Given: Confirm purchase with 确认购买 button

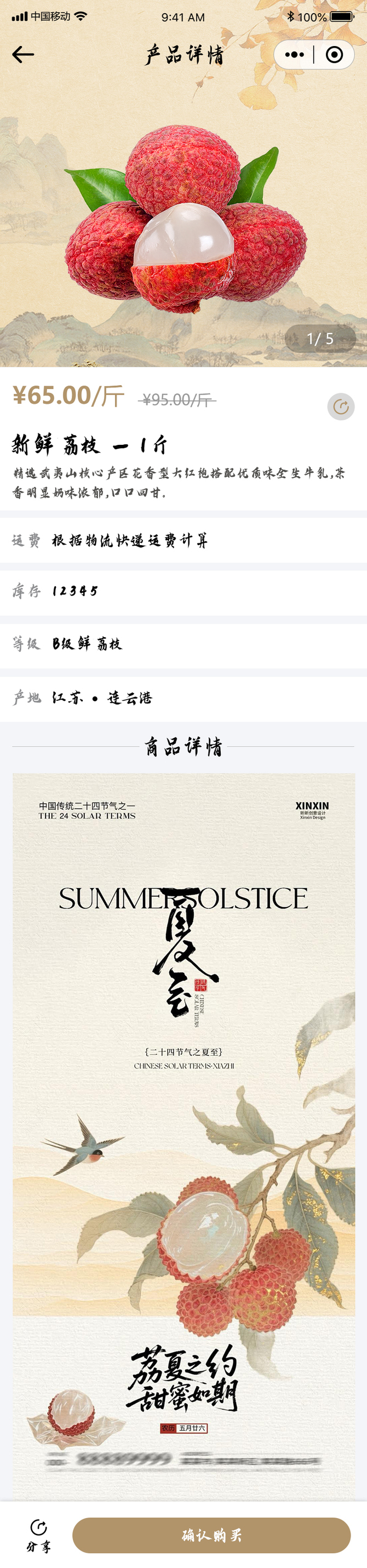Looking at the screenshot, I should point(211,1535).
